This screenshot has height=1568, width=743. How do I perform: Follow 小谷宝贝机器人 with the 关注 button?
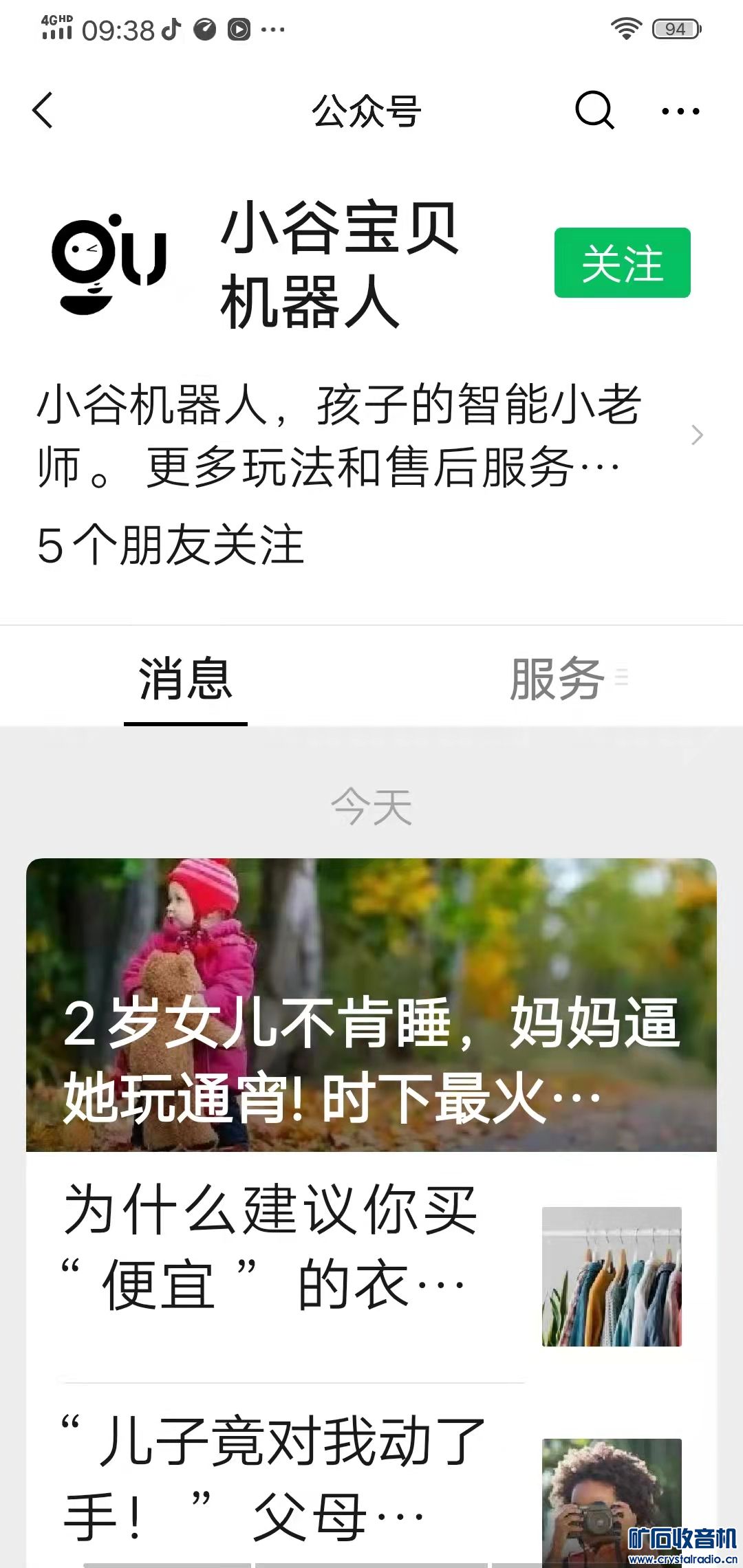[622, 263]
